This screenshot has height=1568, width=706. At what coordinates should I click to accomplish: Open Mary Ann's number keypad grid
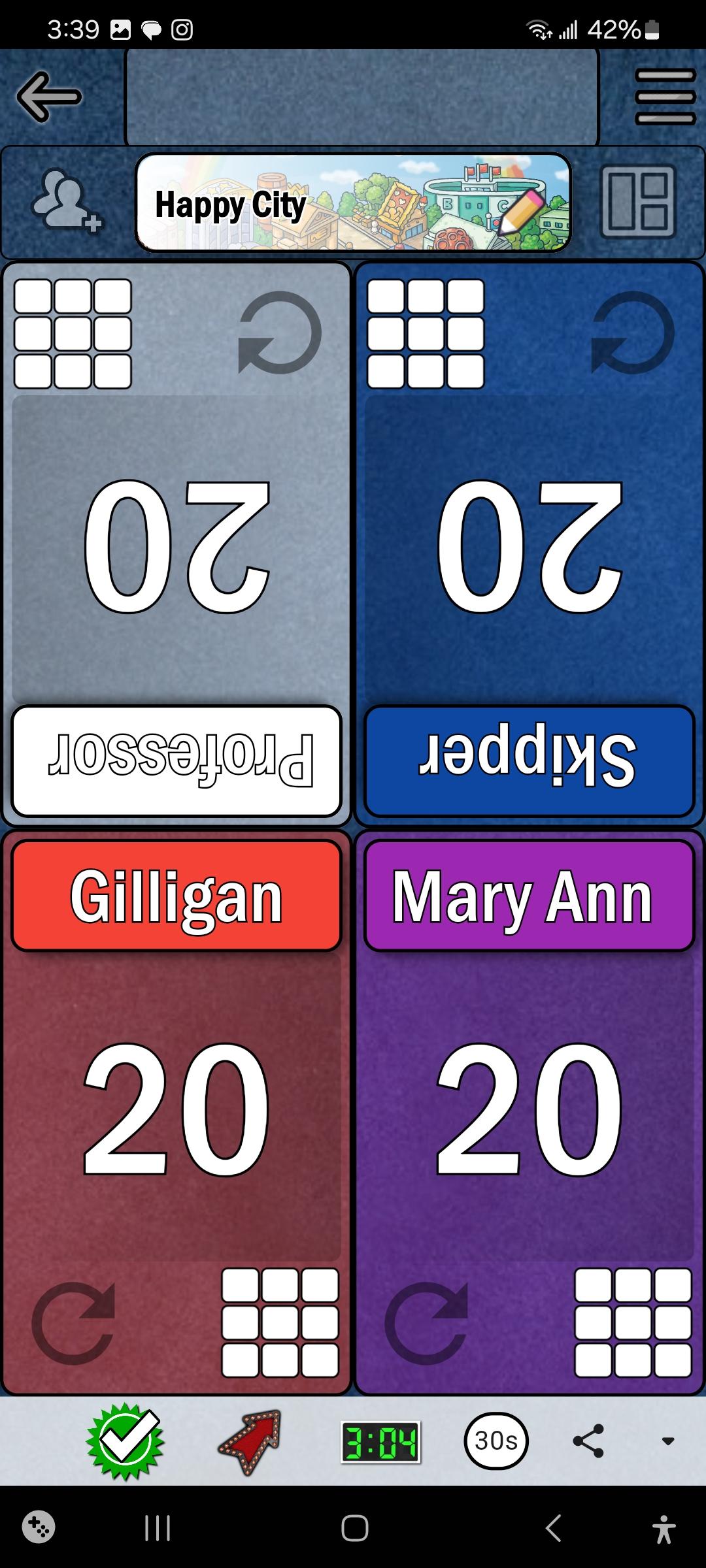pos(633,1323)
